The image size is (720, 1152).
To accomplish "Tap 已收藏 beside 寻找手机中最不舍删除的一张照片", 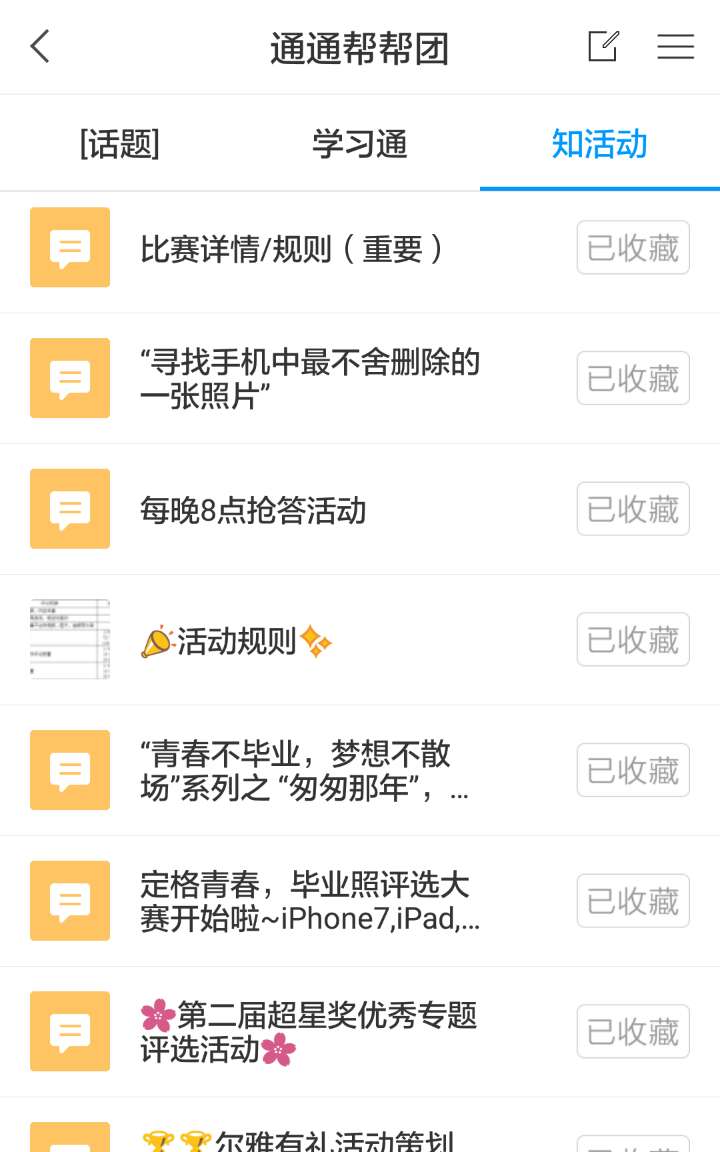I will click(633, 378).
